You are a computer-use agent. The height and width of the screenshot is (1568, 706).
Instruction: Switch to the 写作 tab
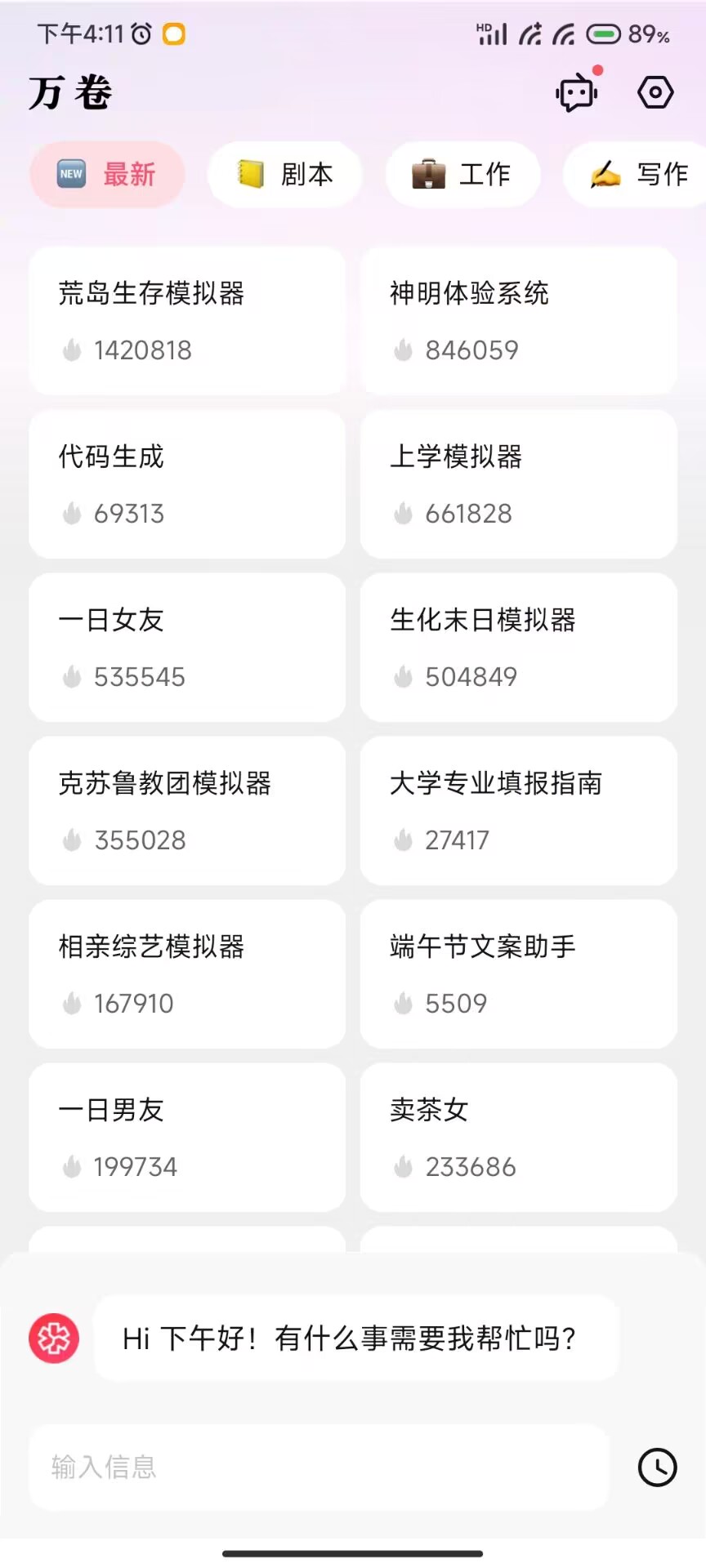pyautogui.click(x=637, y=174)
